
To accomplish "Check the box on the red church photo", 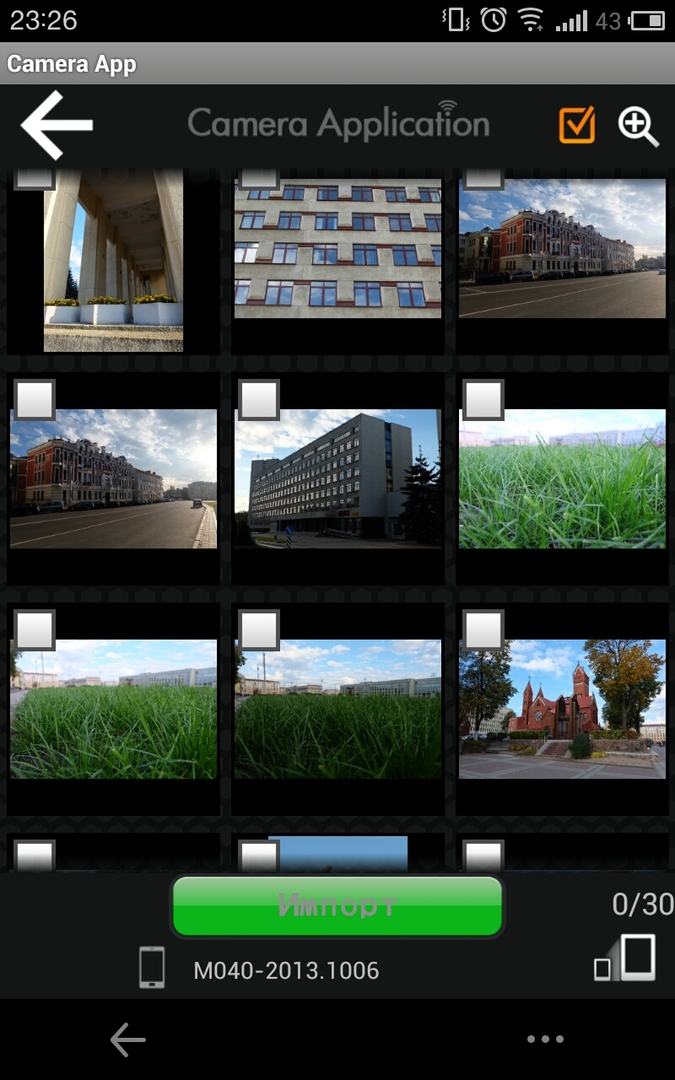I will [x=484, y=631].
